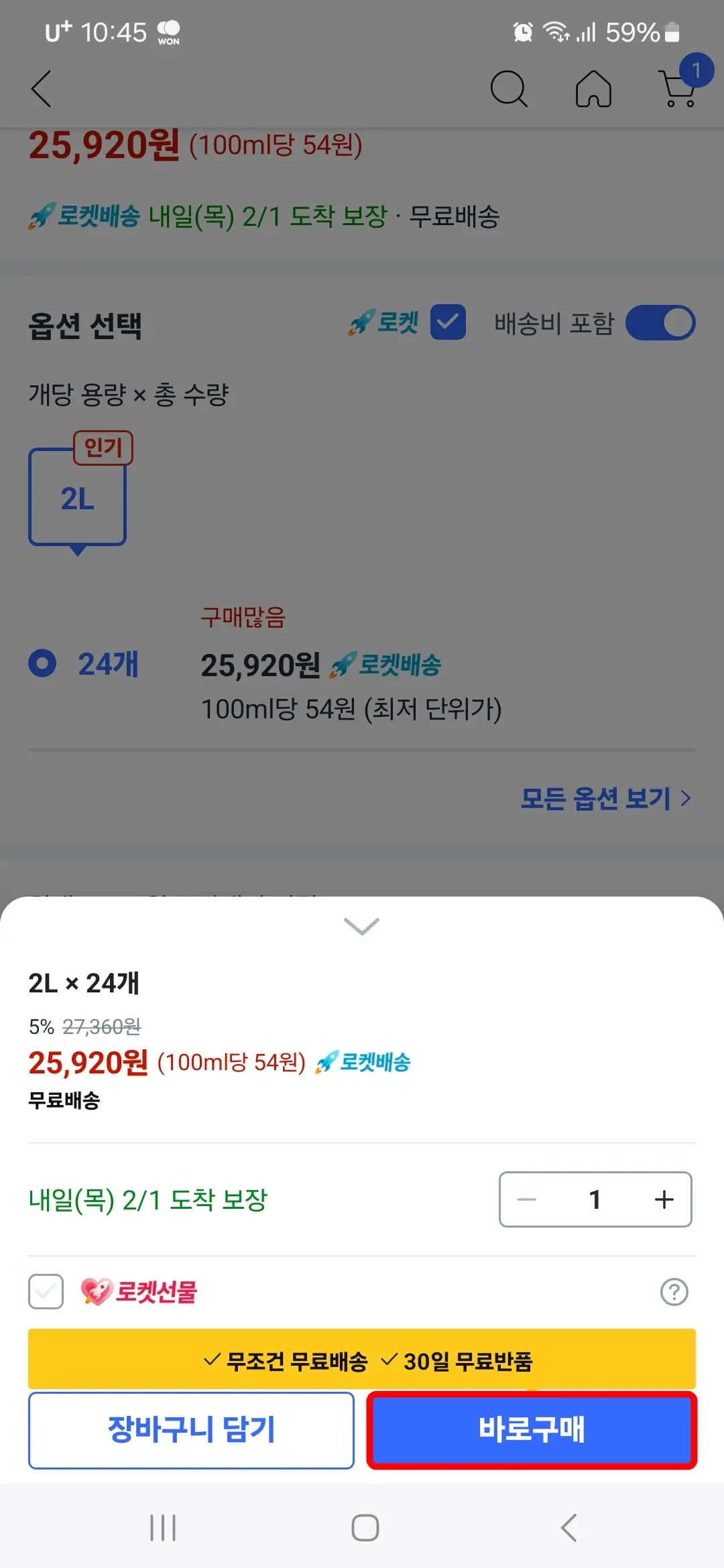
Task: Tap the 바로구매 purchase button
Action: pyautogui.click(x=530, y=1429)
